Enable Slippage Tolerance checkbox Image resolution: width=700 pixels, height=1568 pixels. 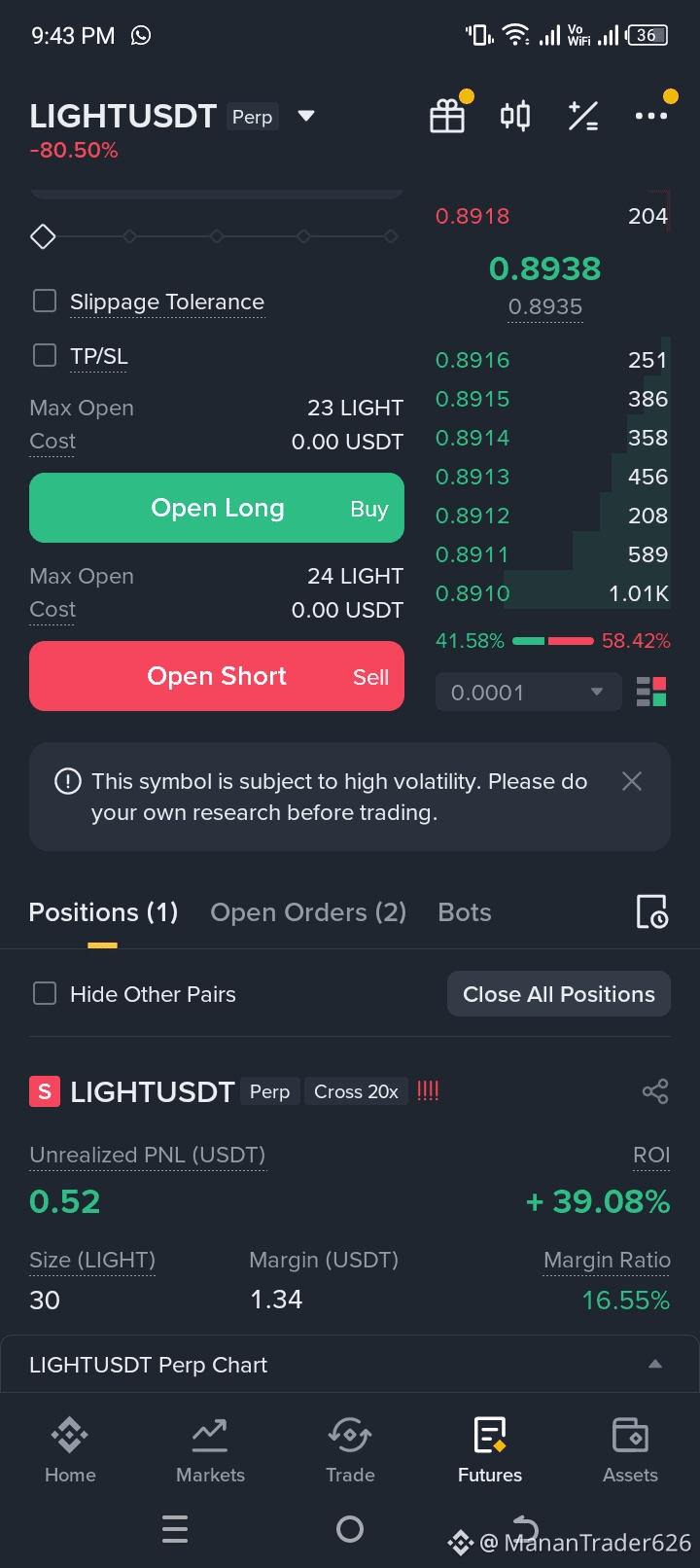(45, 302)
